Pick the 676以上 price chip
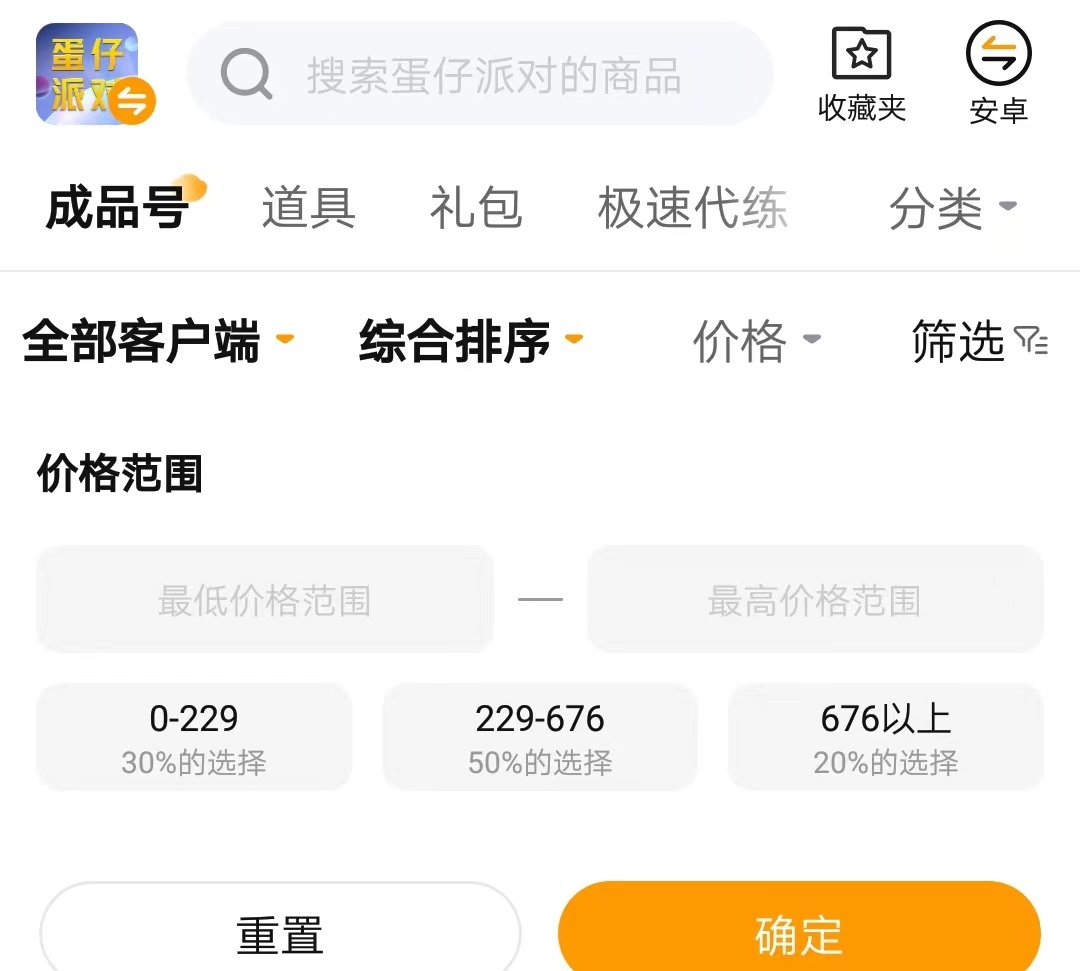Image resolution: width=1080 pixels, height=971 pixels. [885, 738]
